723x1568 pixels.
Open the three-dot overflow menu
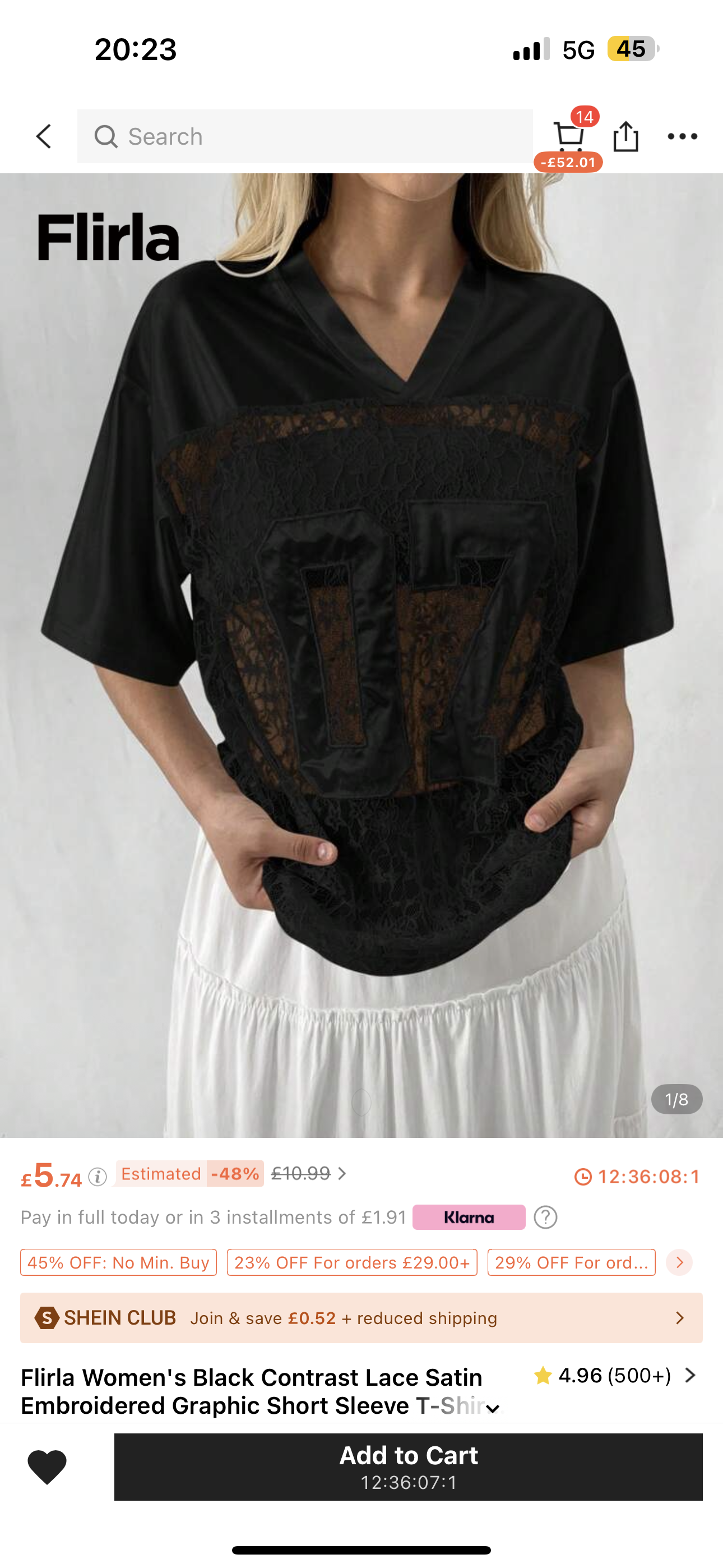[682, 136]
